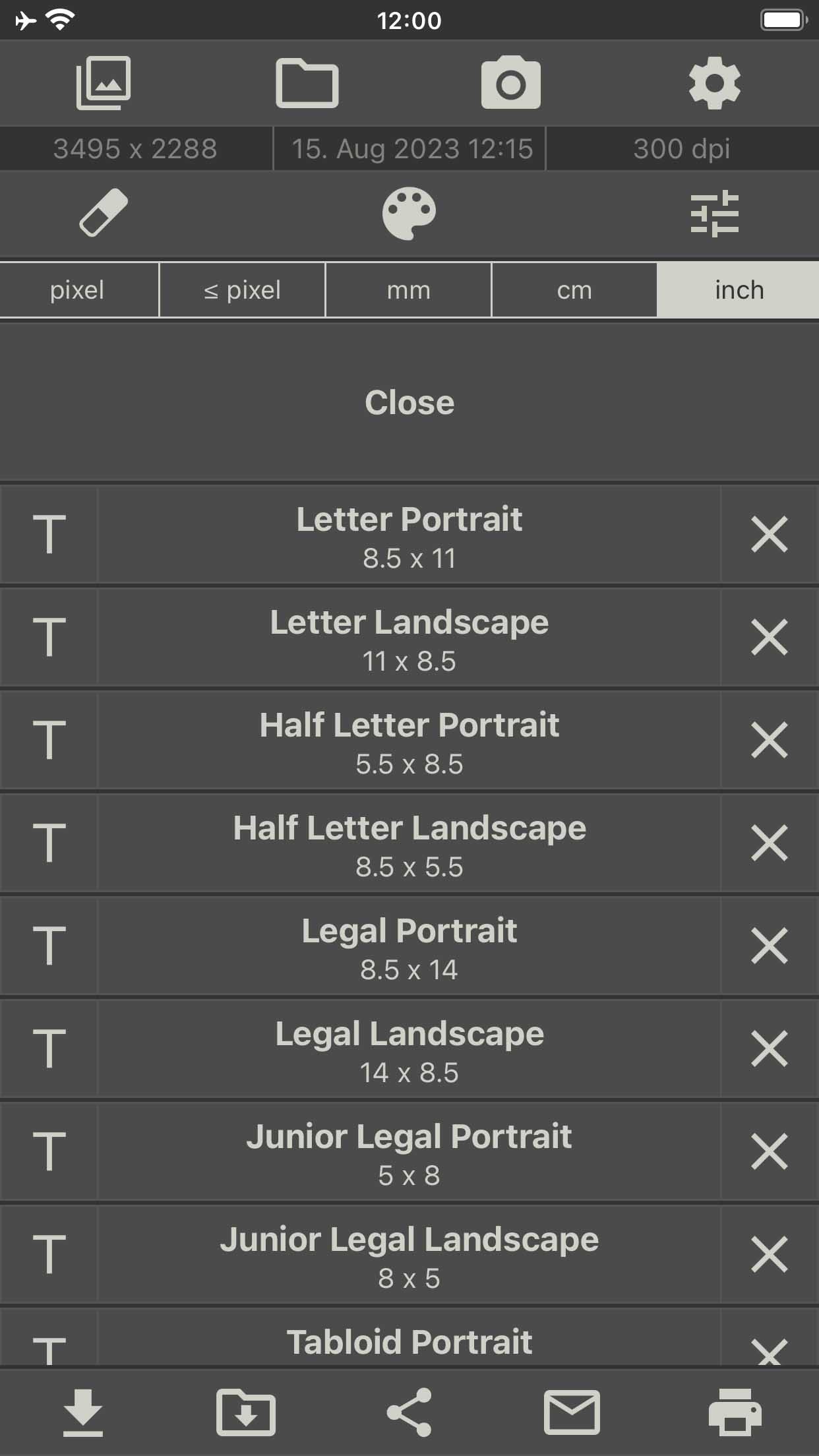Switch units to mm
The width and height of the screenshot is (819, 1456).
pyautogui.click(x=408, y=289)
